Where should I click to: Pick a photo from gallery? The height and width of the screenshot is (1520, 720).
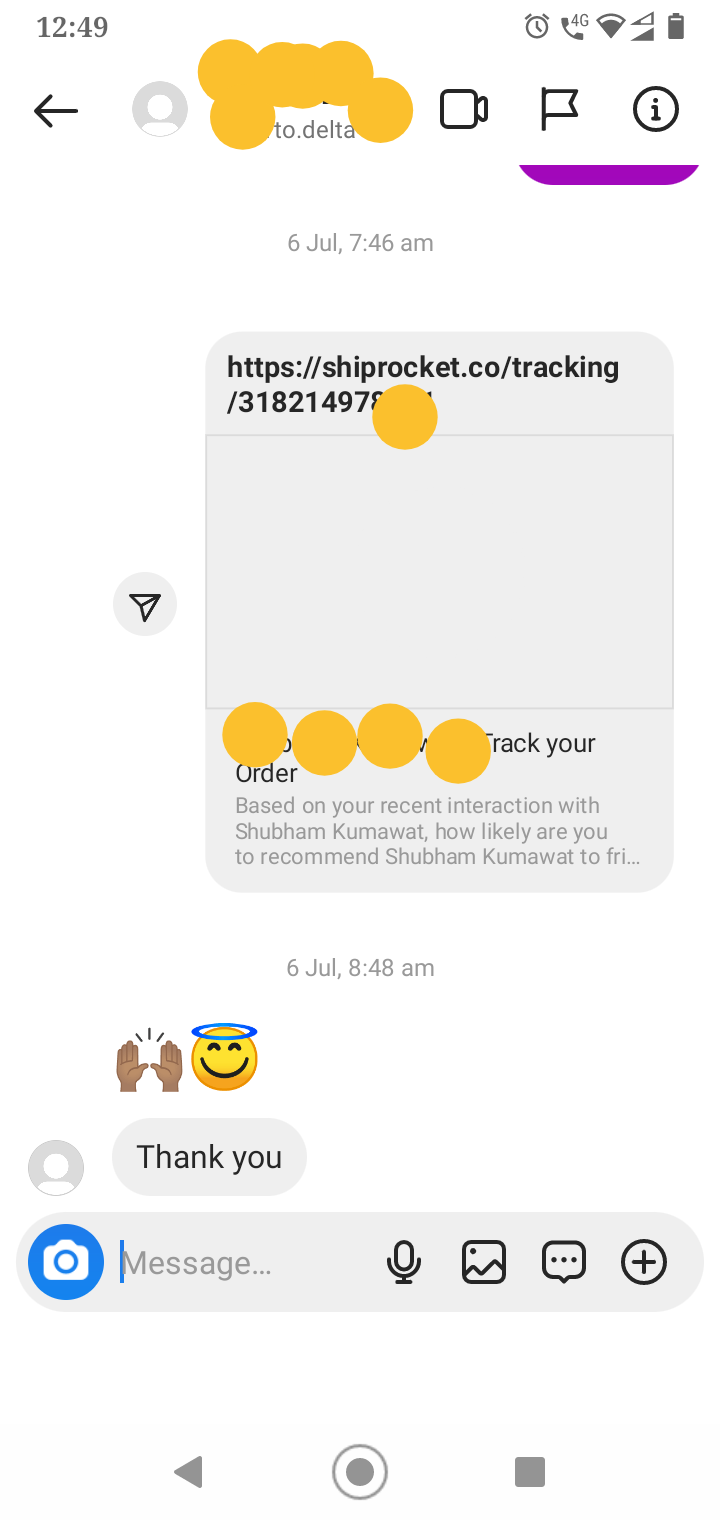484,1262
